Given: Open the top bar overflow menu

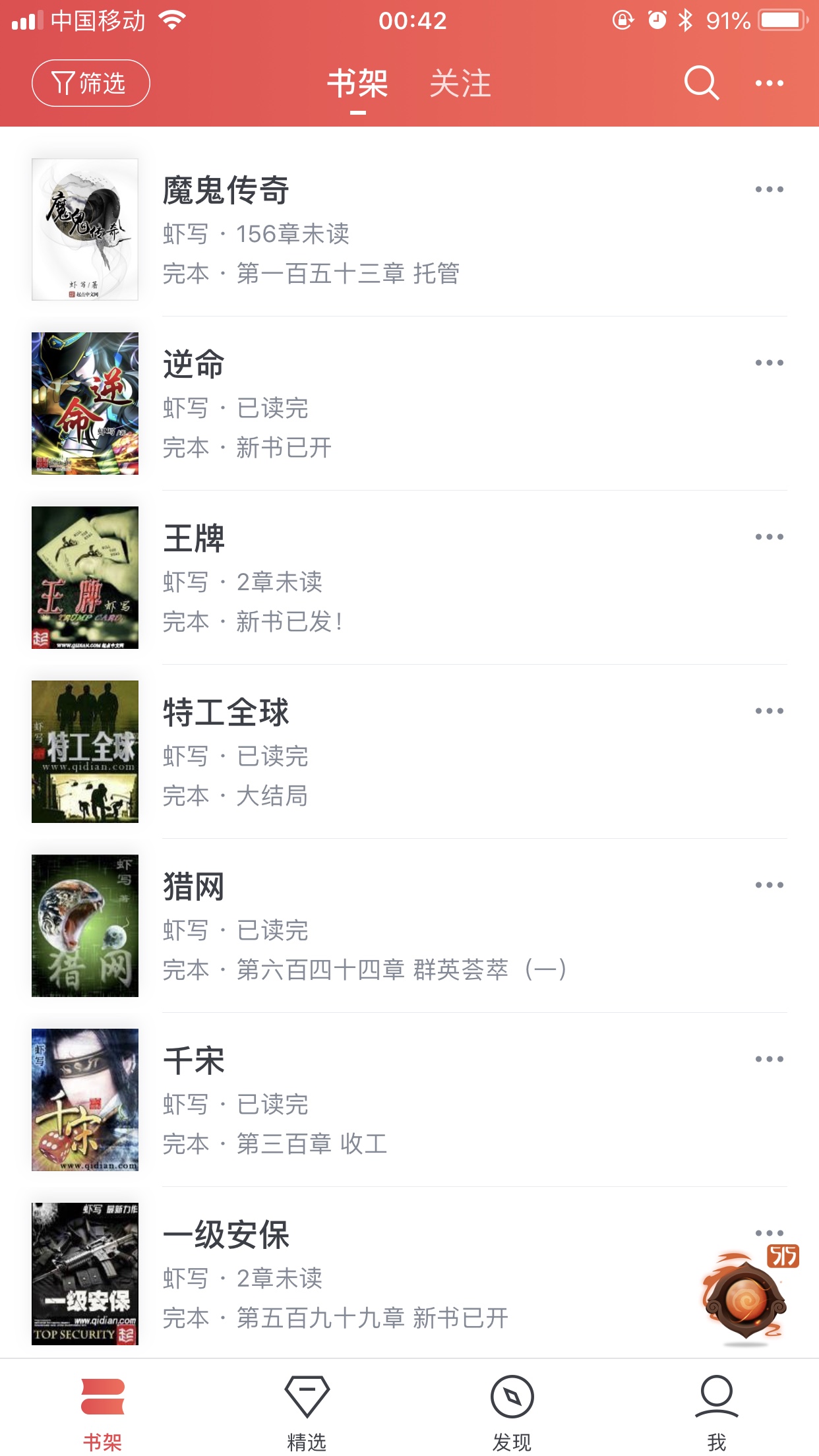Looking at the screenshot, I should pyautogui.click(x=769, y=83).
